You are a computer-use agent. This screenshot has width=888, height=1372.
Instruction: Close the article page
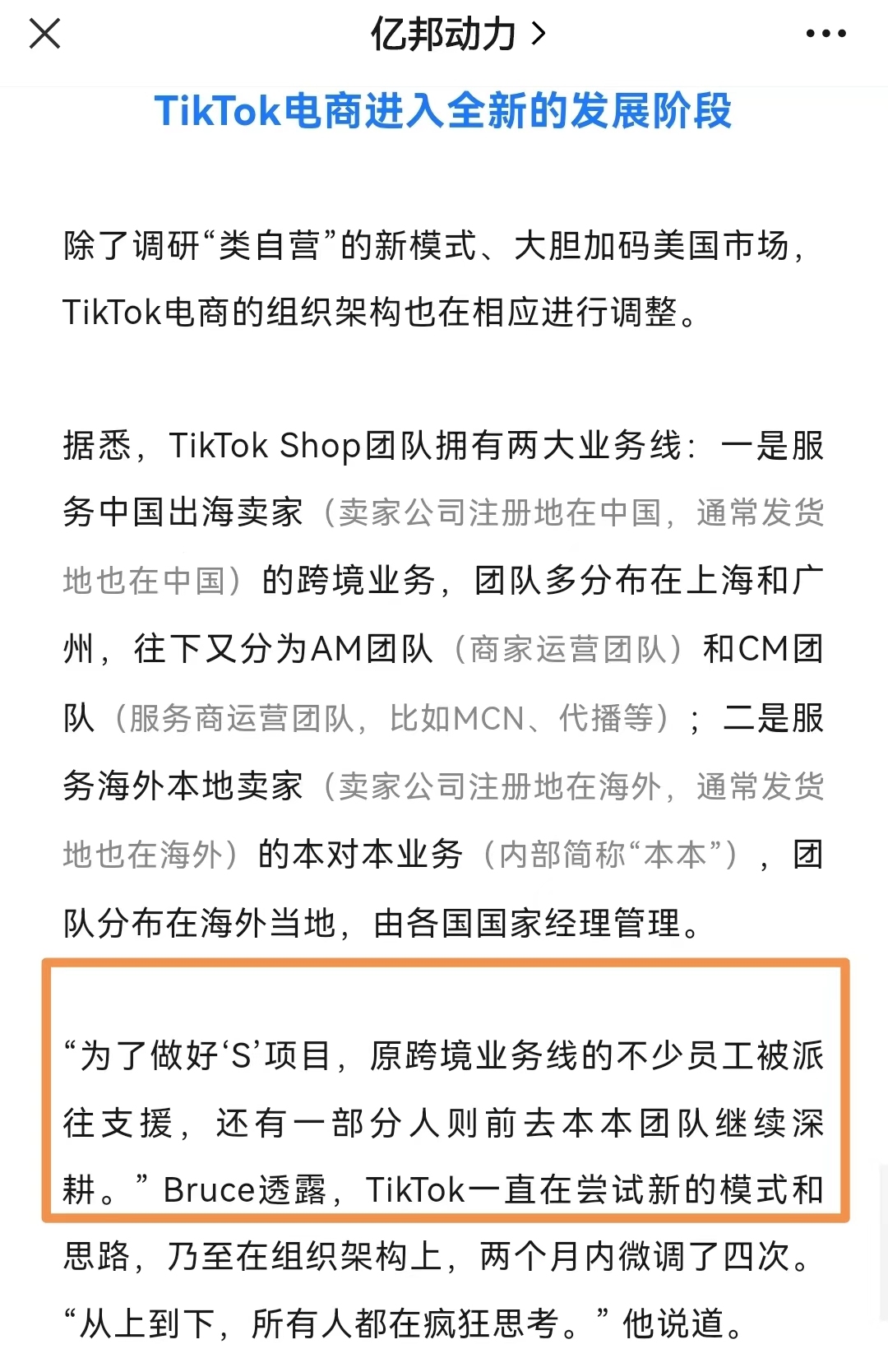click(x=44, y=35)
